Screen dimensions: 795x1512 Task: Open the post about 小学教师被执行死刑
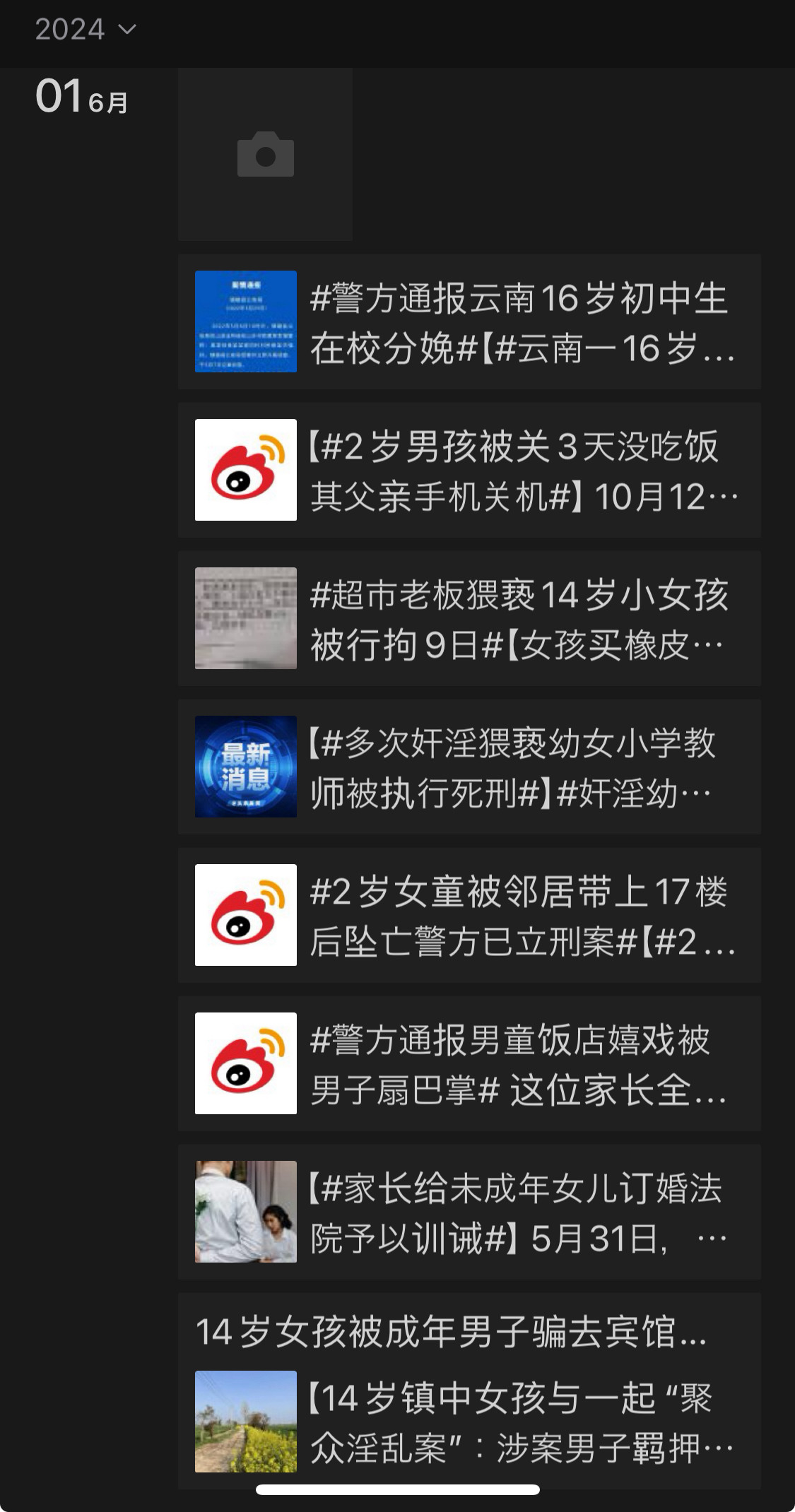(469, 767)
